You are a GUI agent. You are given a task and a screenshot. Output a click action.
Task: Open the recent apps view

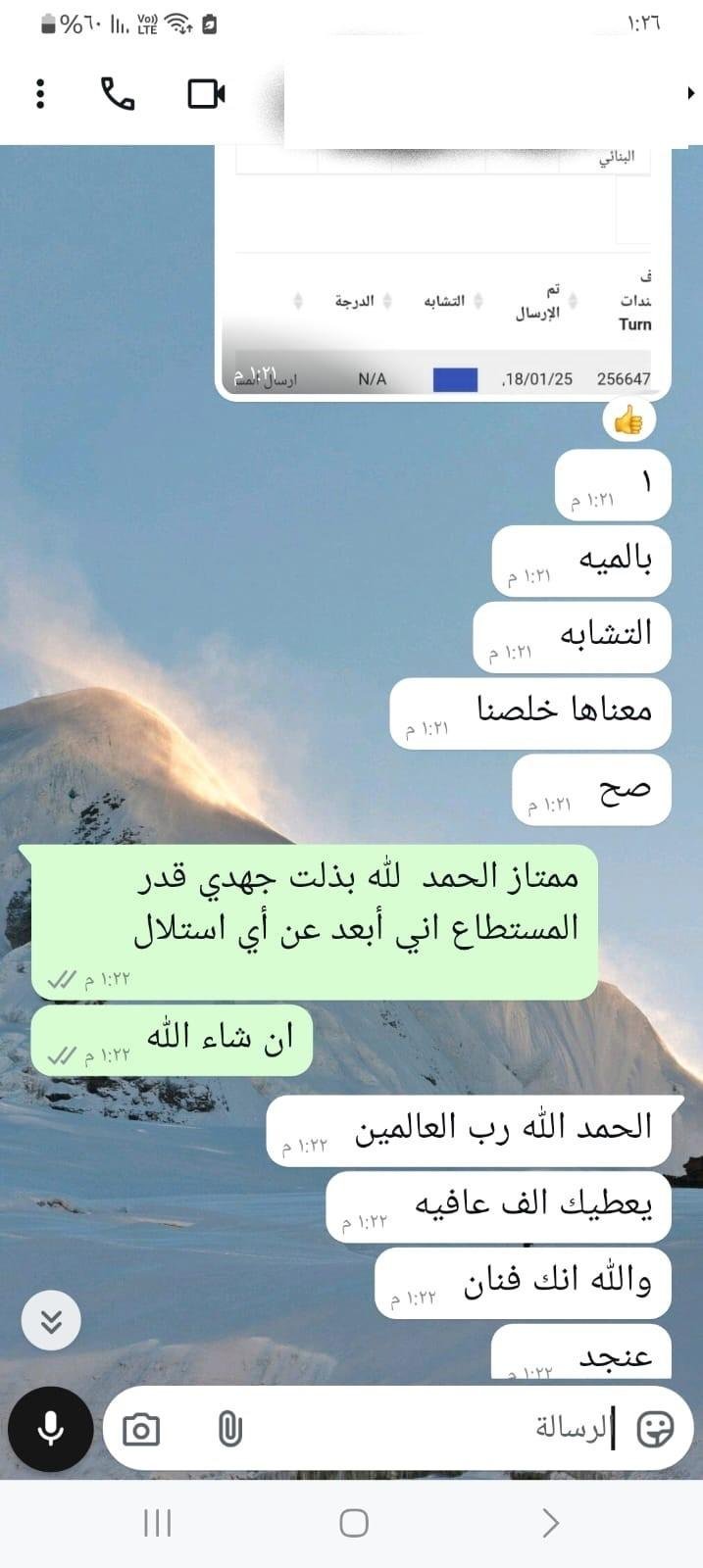click(157, 1523)
